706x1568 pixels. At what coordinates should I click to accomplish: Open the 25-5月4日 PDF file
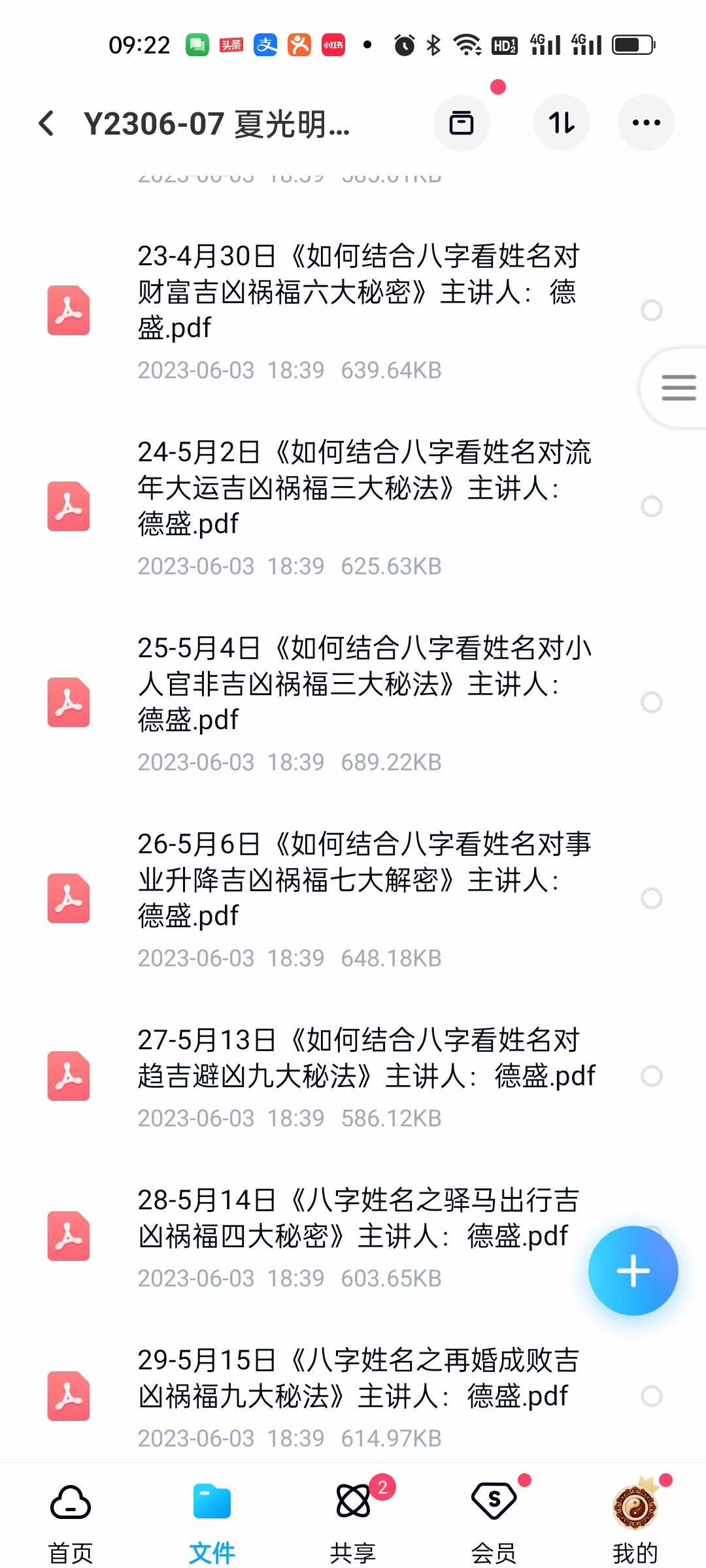tap(358, 684)
